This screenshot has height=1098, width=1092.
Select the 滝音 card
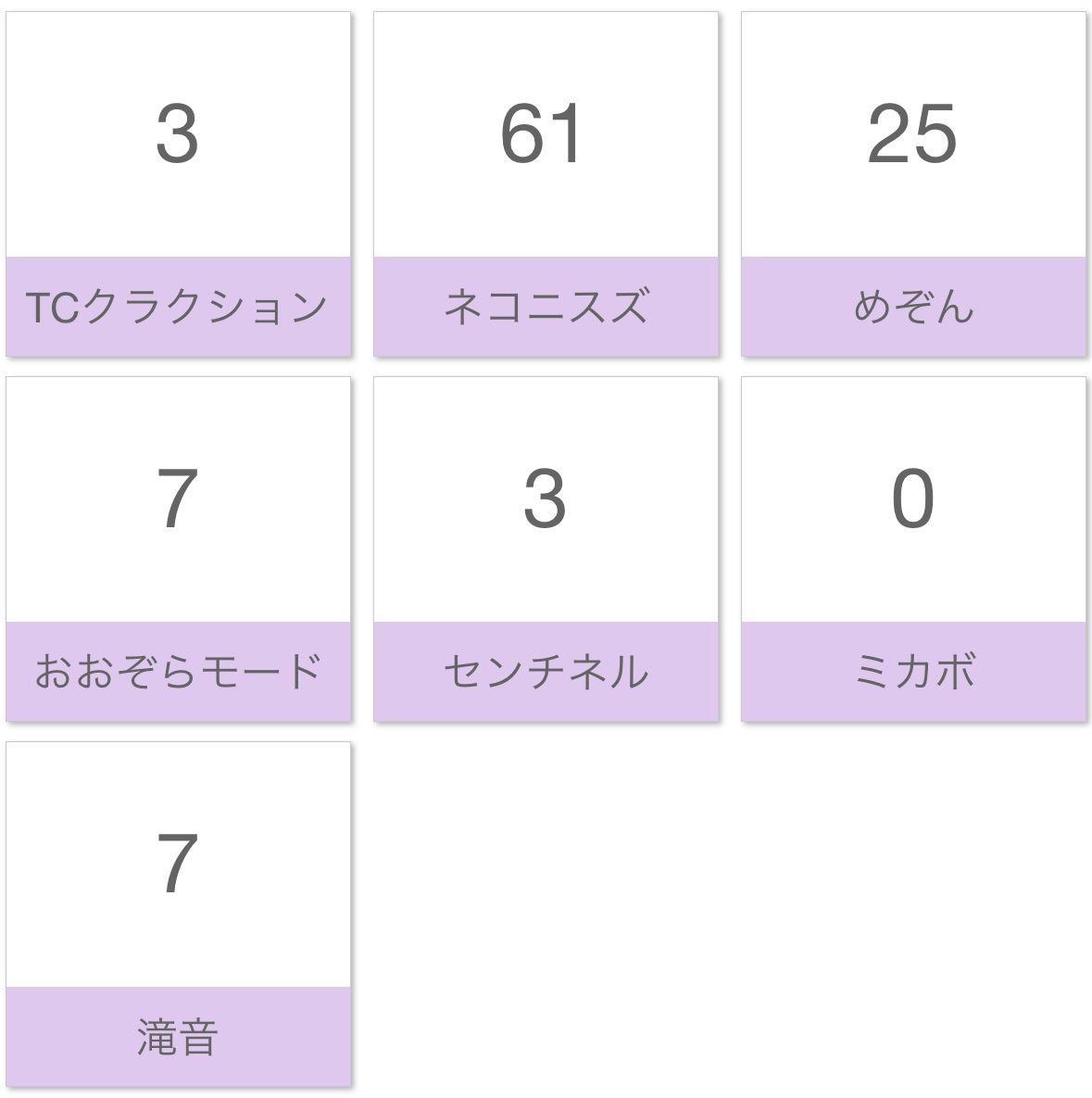coord(178,914)
